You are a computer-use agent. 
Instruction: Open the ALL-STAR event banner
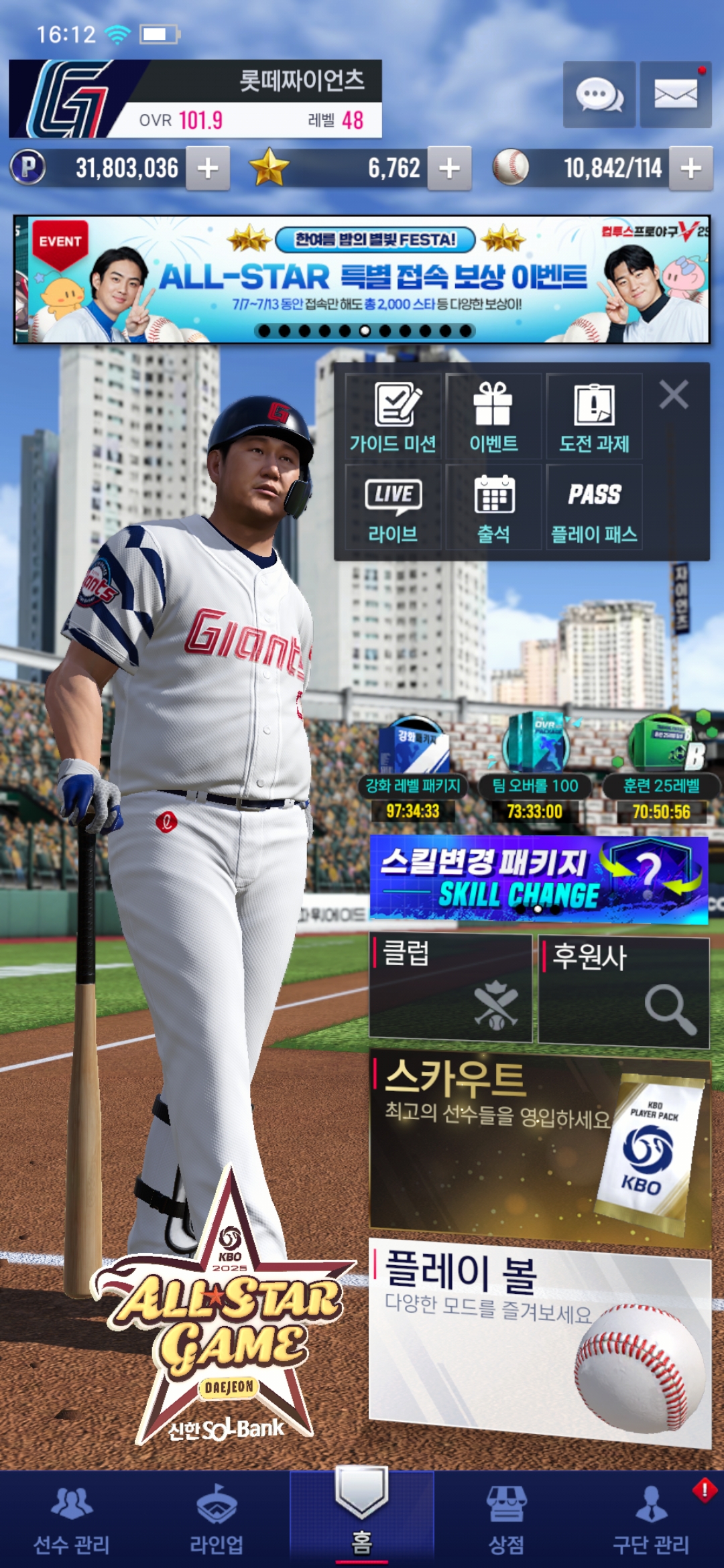[362, 279]
